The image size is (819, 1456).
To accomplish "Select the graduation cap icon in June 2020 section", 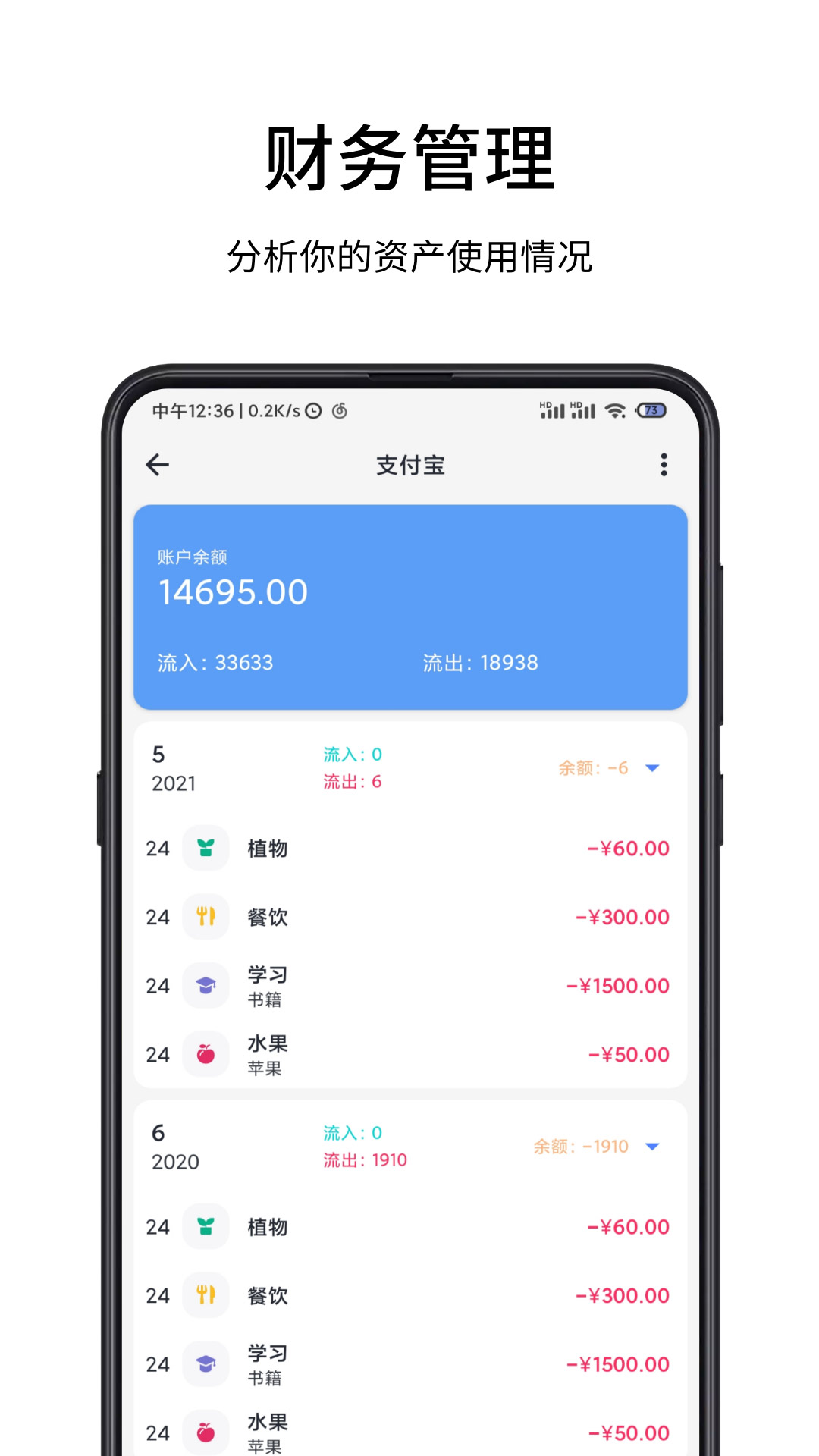I will click(206, 1363).
